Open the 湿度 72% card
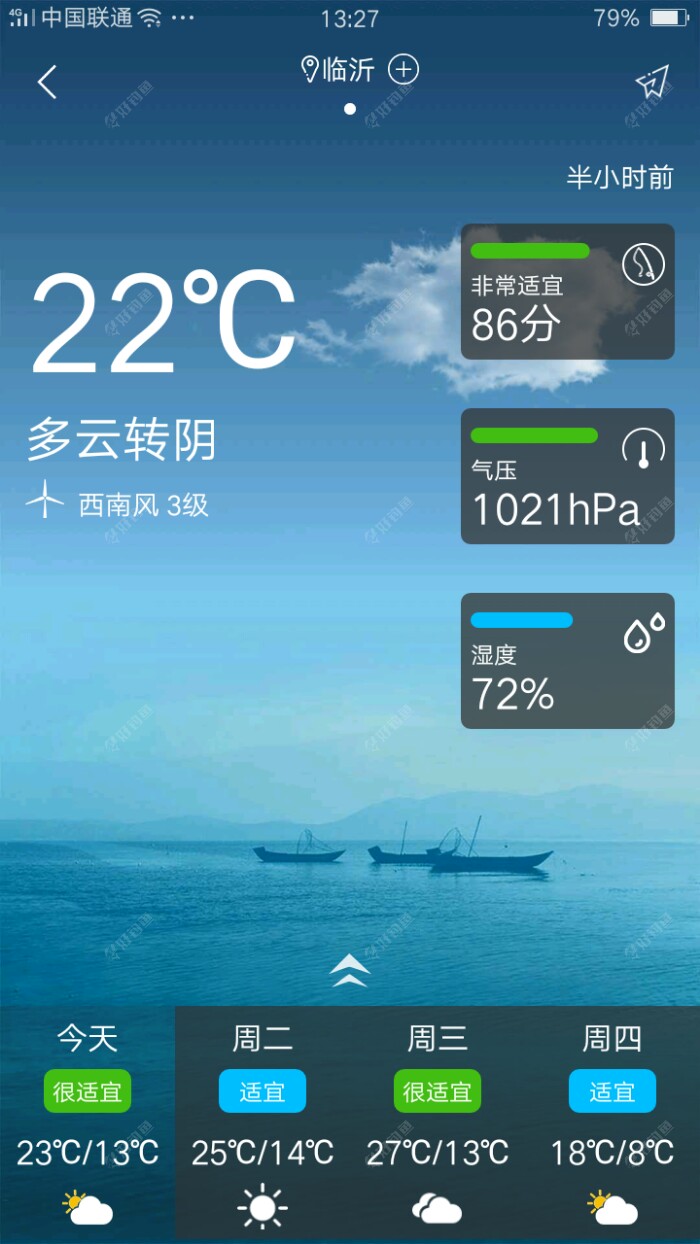Screen dimensions: 700x1244 coord(567,661)
